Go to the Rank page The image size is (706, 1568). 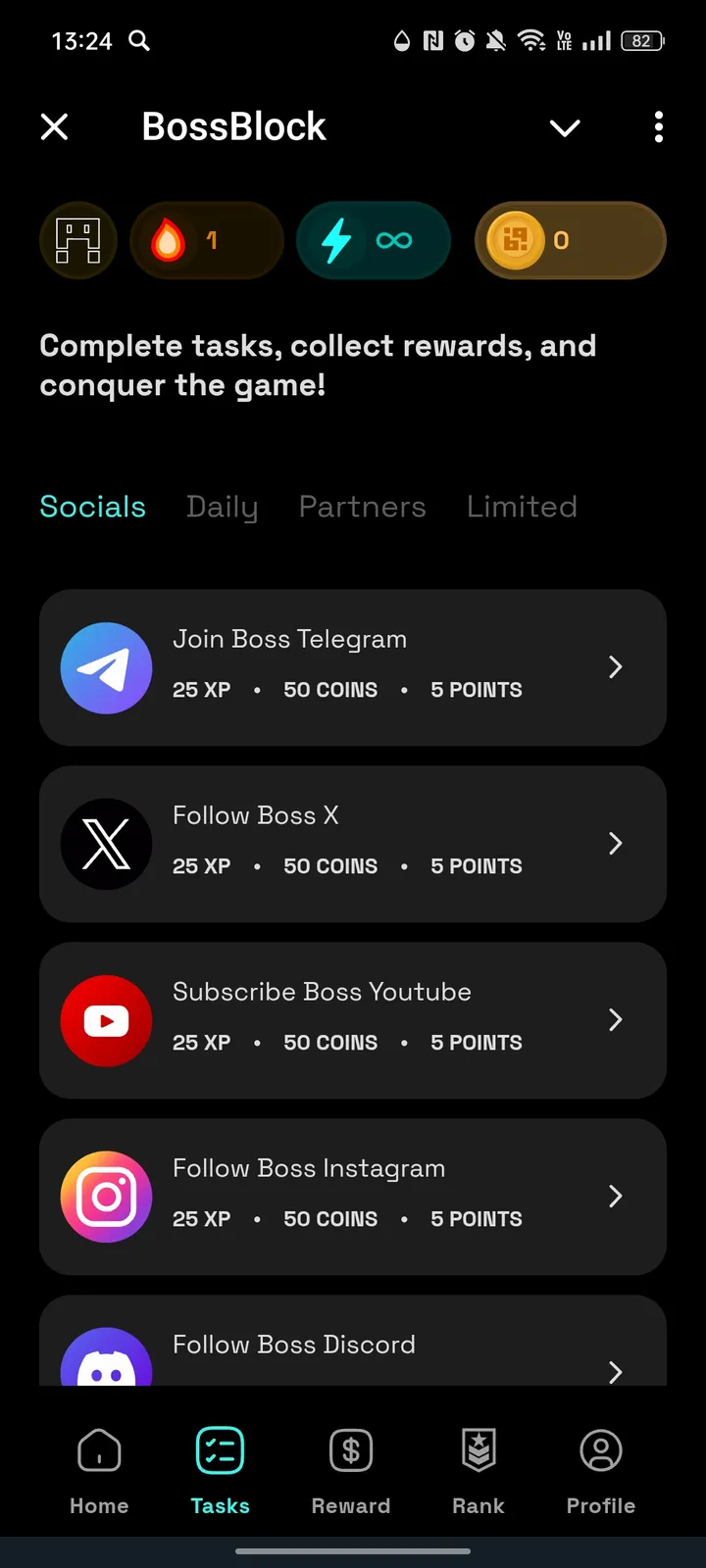478,1470
